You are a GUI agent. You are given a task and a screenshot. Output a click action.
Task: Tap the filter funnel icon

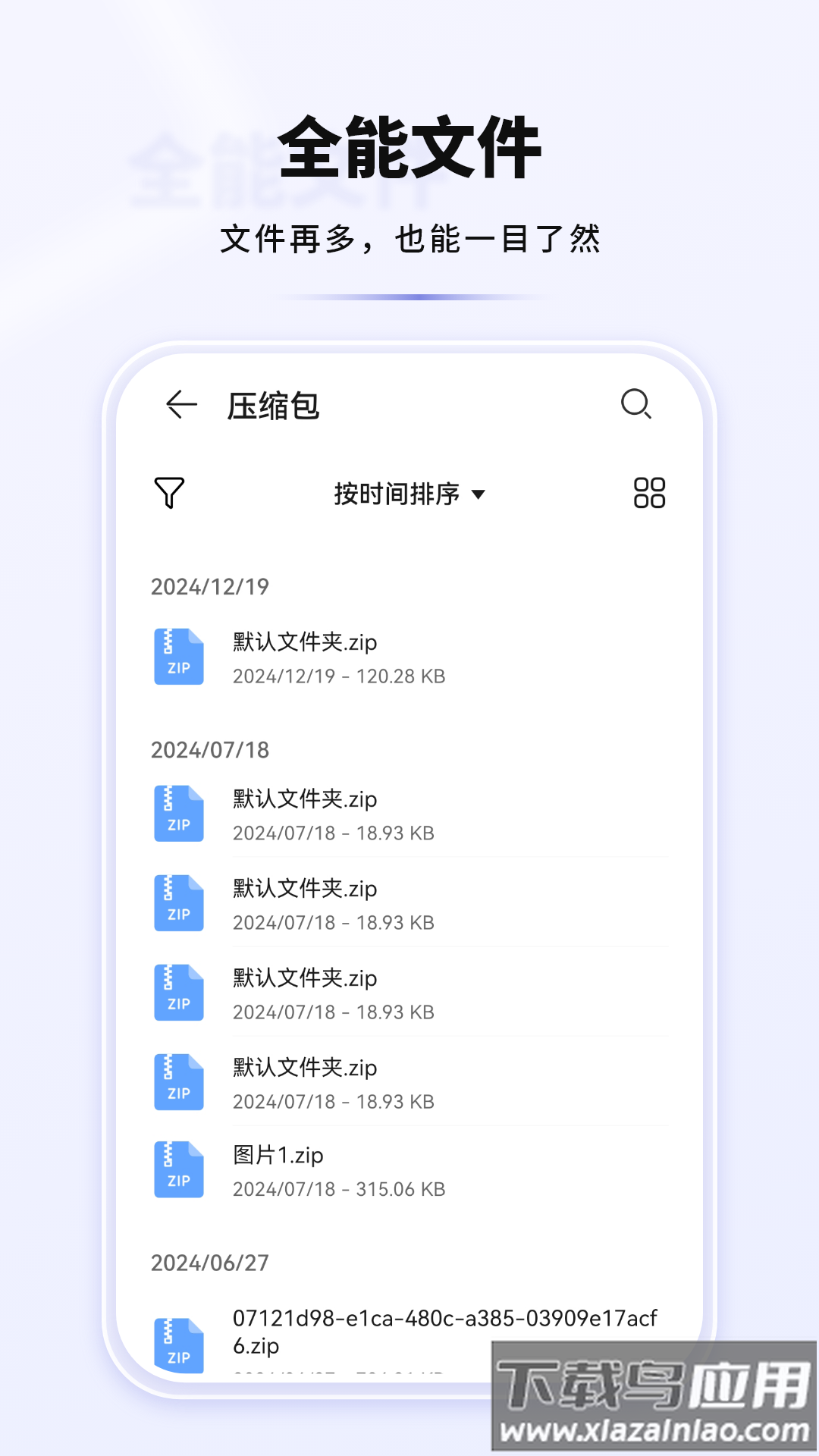click(x=171, y=493)
